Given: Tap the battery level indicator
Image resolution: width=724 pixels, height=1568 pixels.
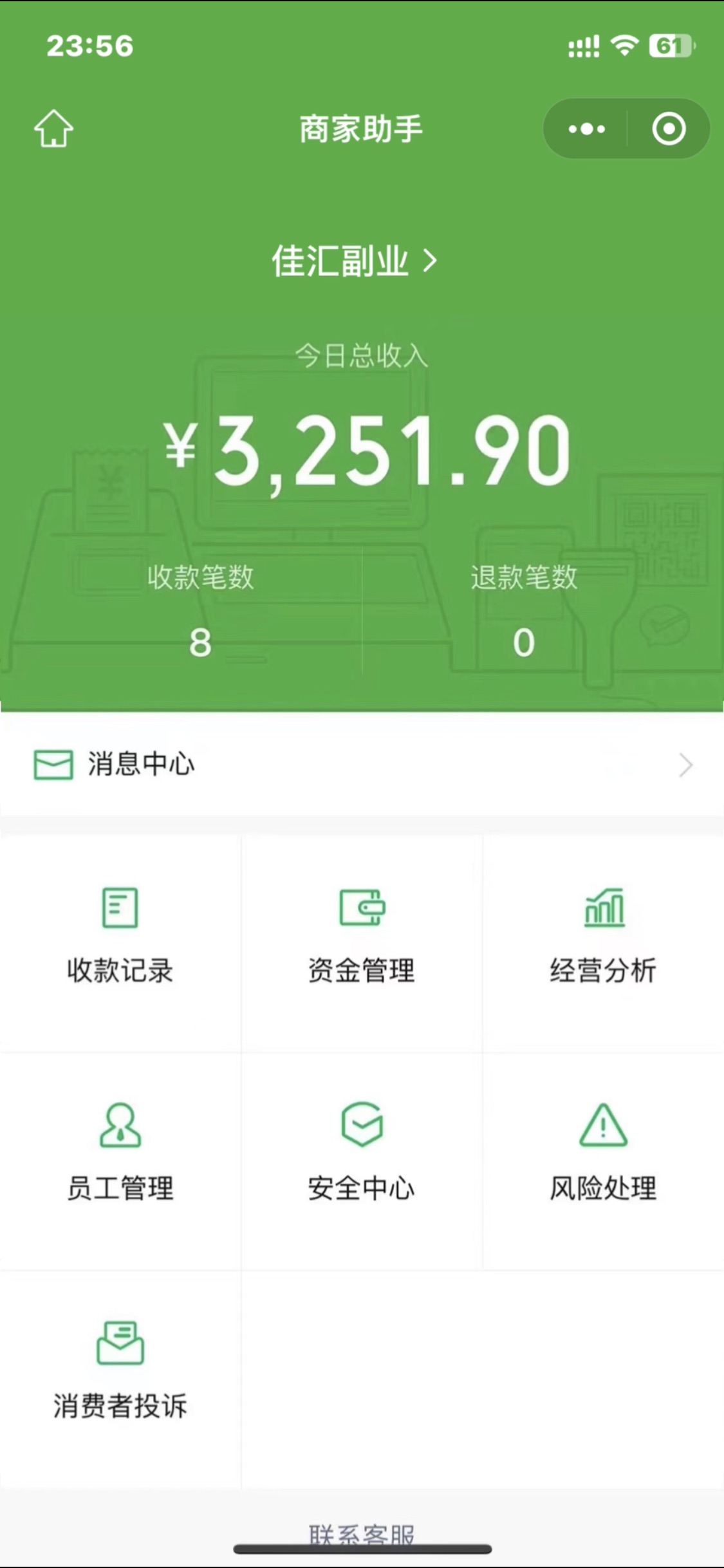Looking at the screenshot, I should (x=671, y=45).
